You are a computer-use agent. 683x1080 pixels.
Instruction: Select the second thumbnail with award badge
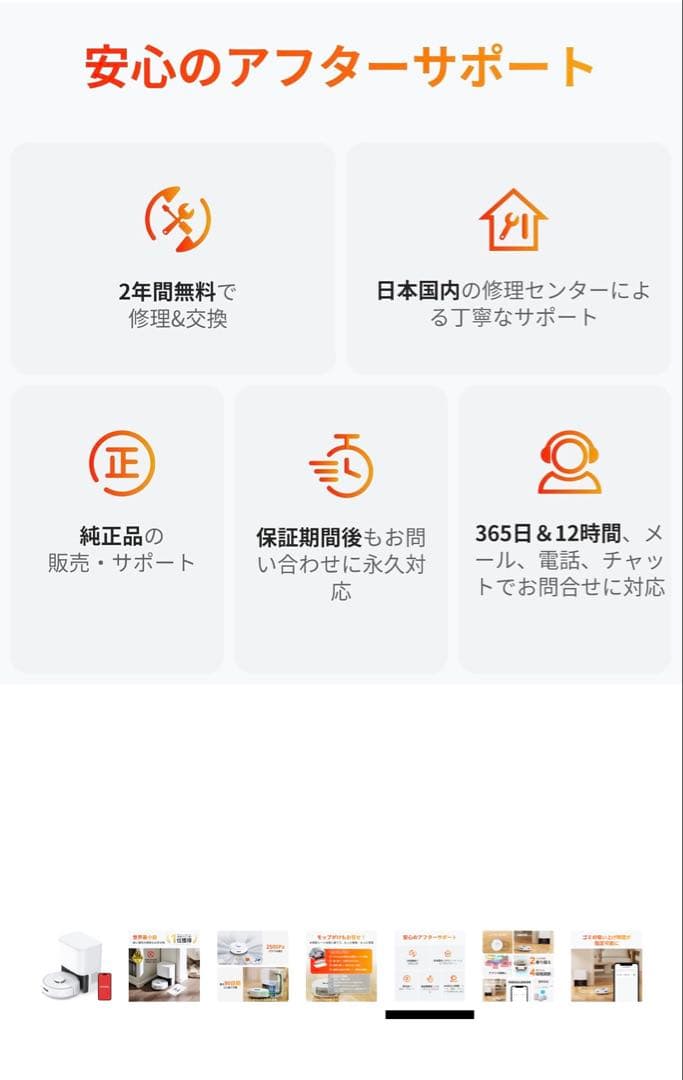tap(164, 966)
